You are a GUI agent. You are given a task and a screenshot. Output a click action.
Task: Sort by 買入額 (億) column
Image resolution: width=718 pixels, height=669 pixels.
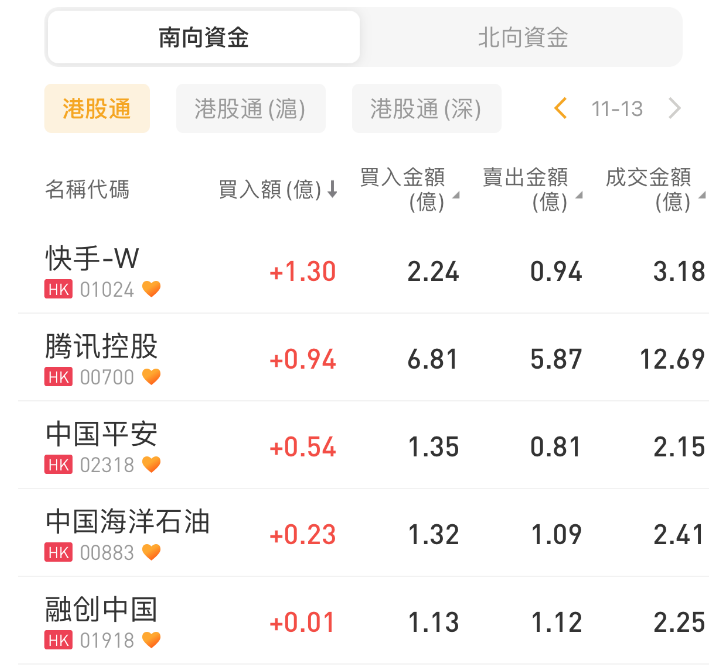point(278,190)
